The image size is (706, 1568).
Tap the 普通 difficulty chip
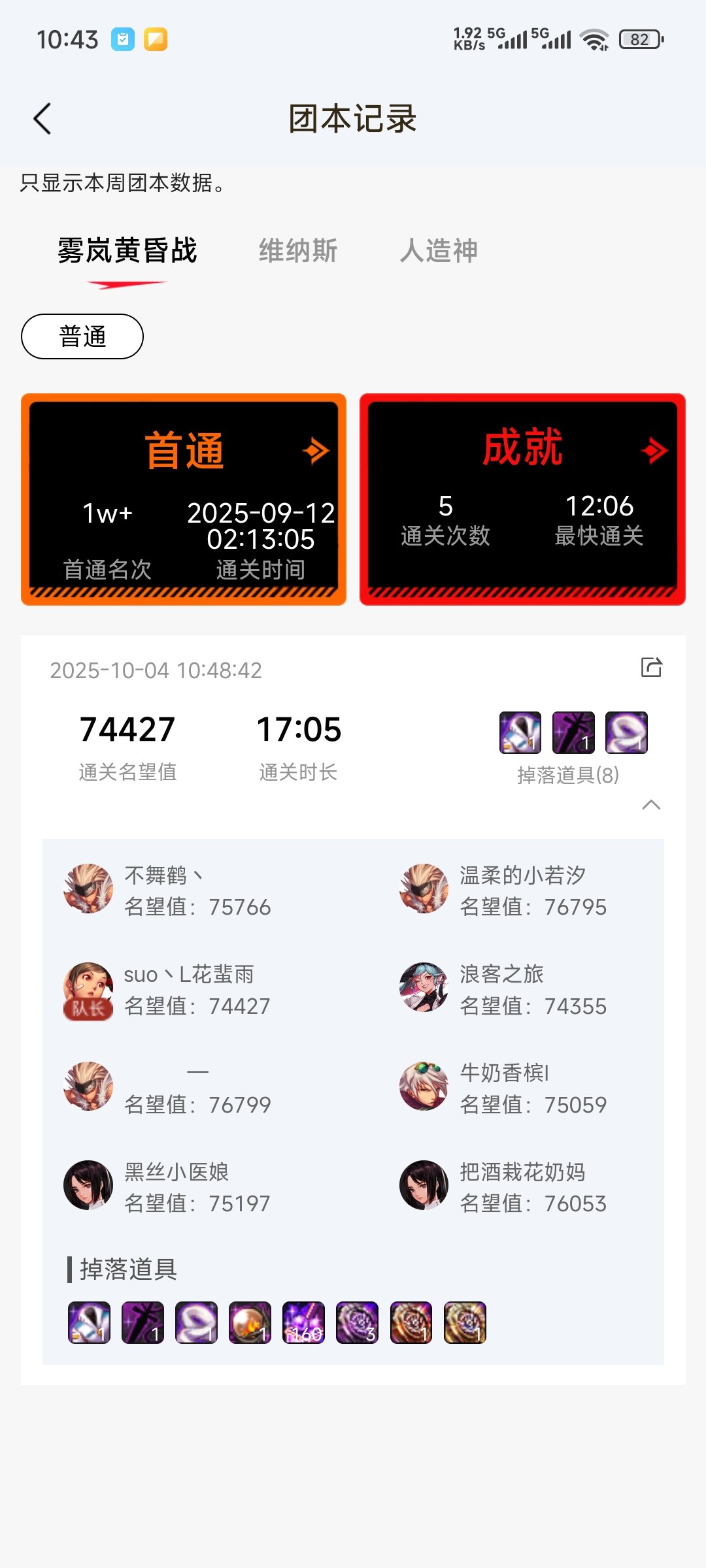pos(82,336)
